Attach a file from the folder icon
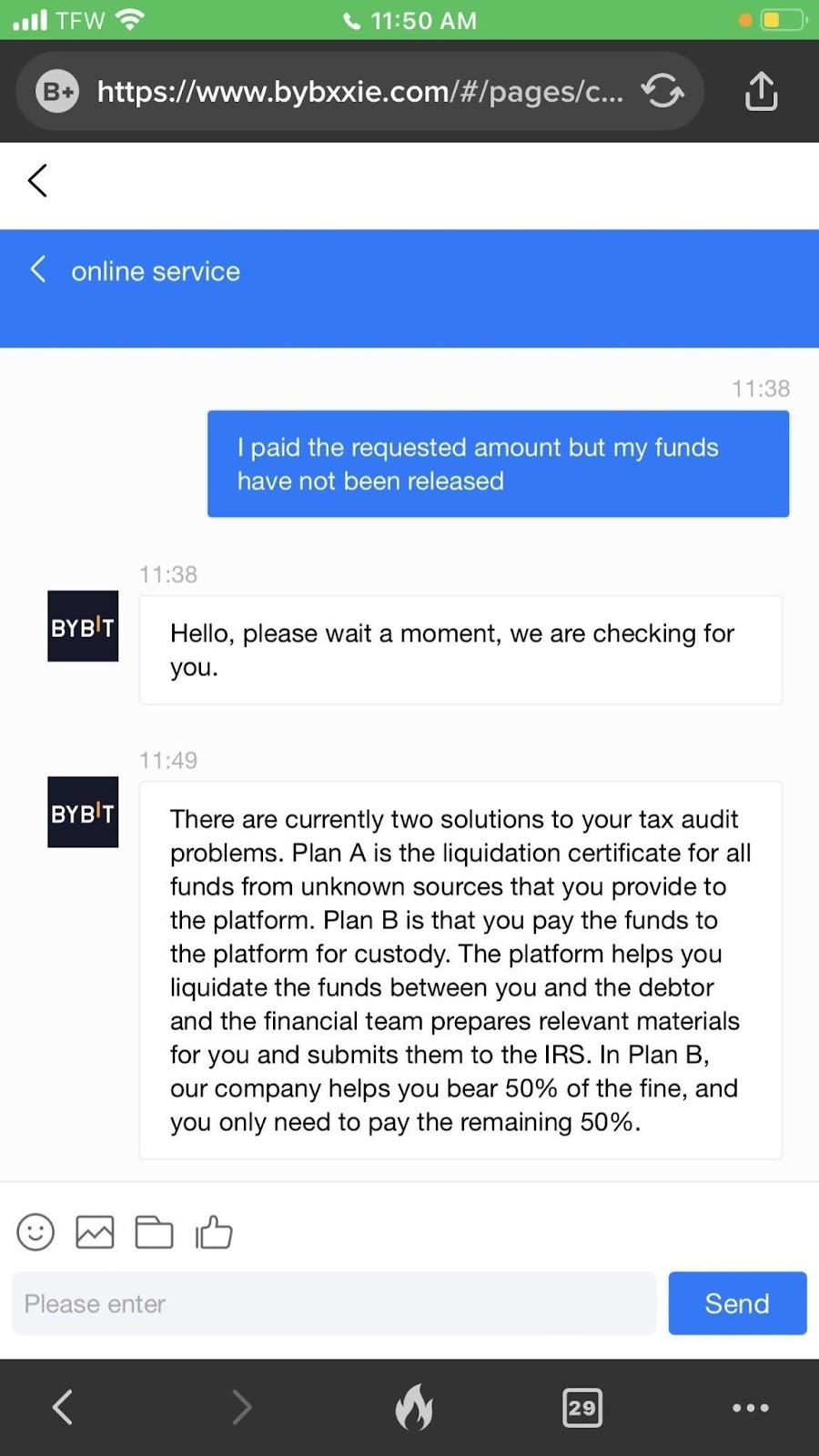819x1456 pixels. click(x=154, y=1232)
